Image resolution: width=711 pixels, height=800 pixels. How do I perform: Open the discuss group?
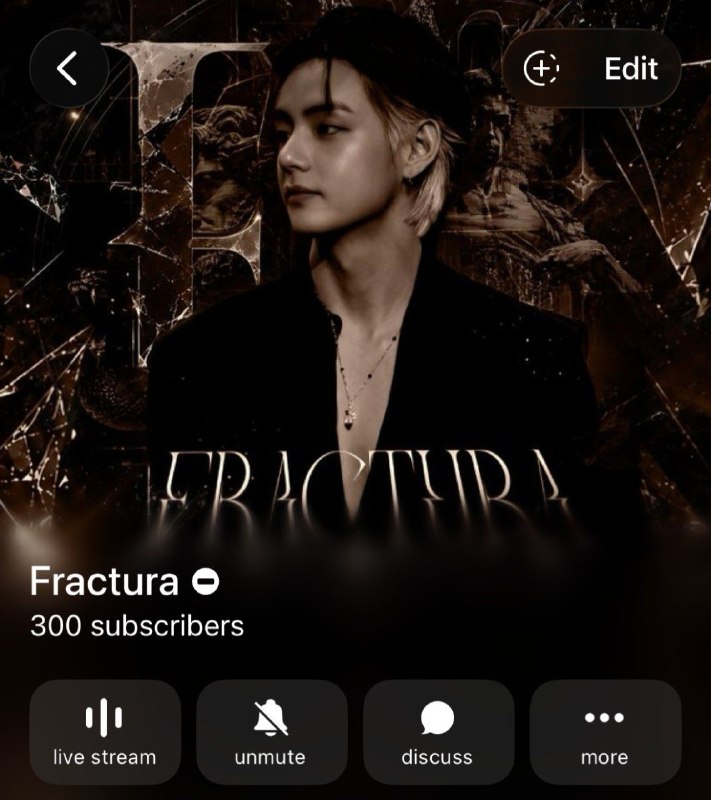click(439, 732)
